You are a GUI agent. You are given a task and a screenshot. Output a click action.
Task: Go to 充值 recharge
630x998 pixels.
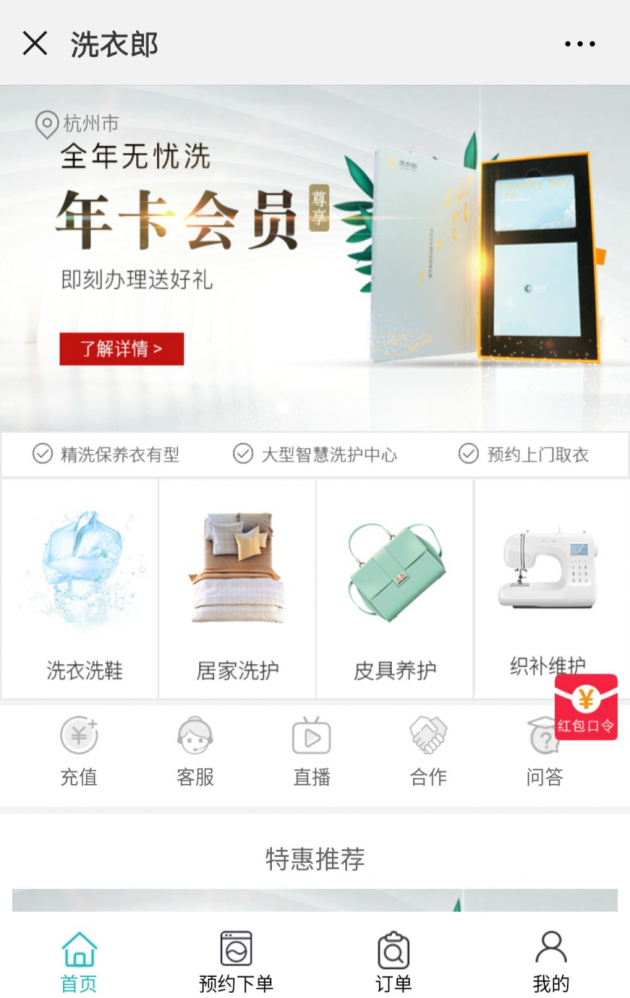(79, 752)
